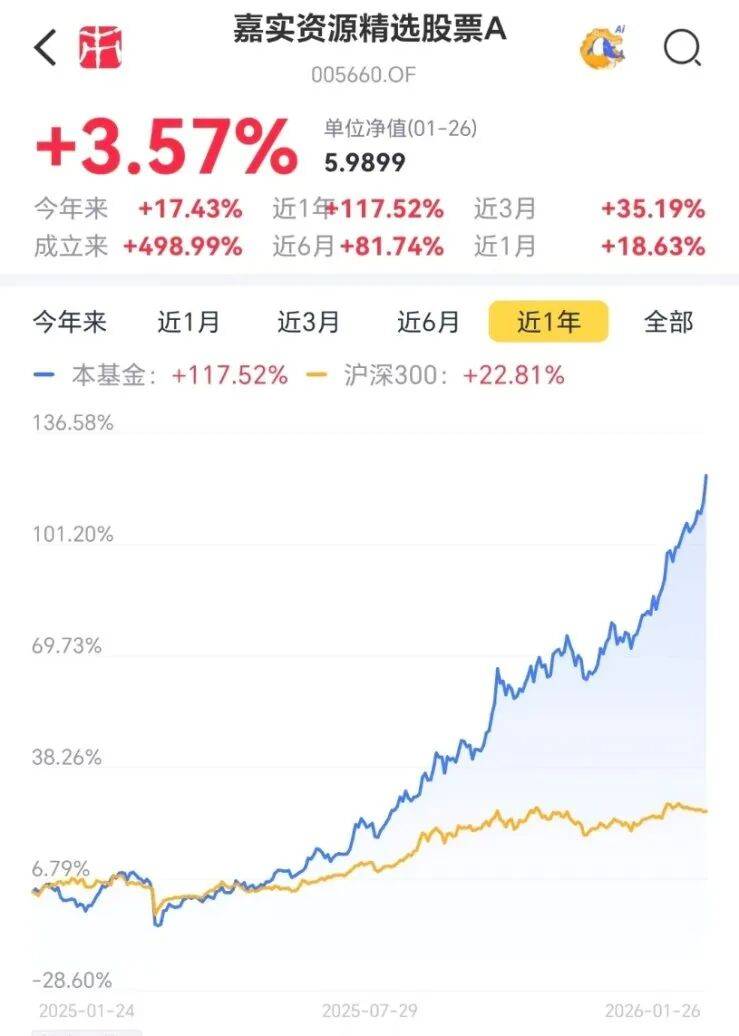Select the 近1月 chart tab
This screenshot has width=739, height=1036.
(189, 322)
